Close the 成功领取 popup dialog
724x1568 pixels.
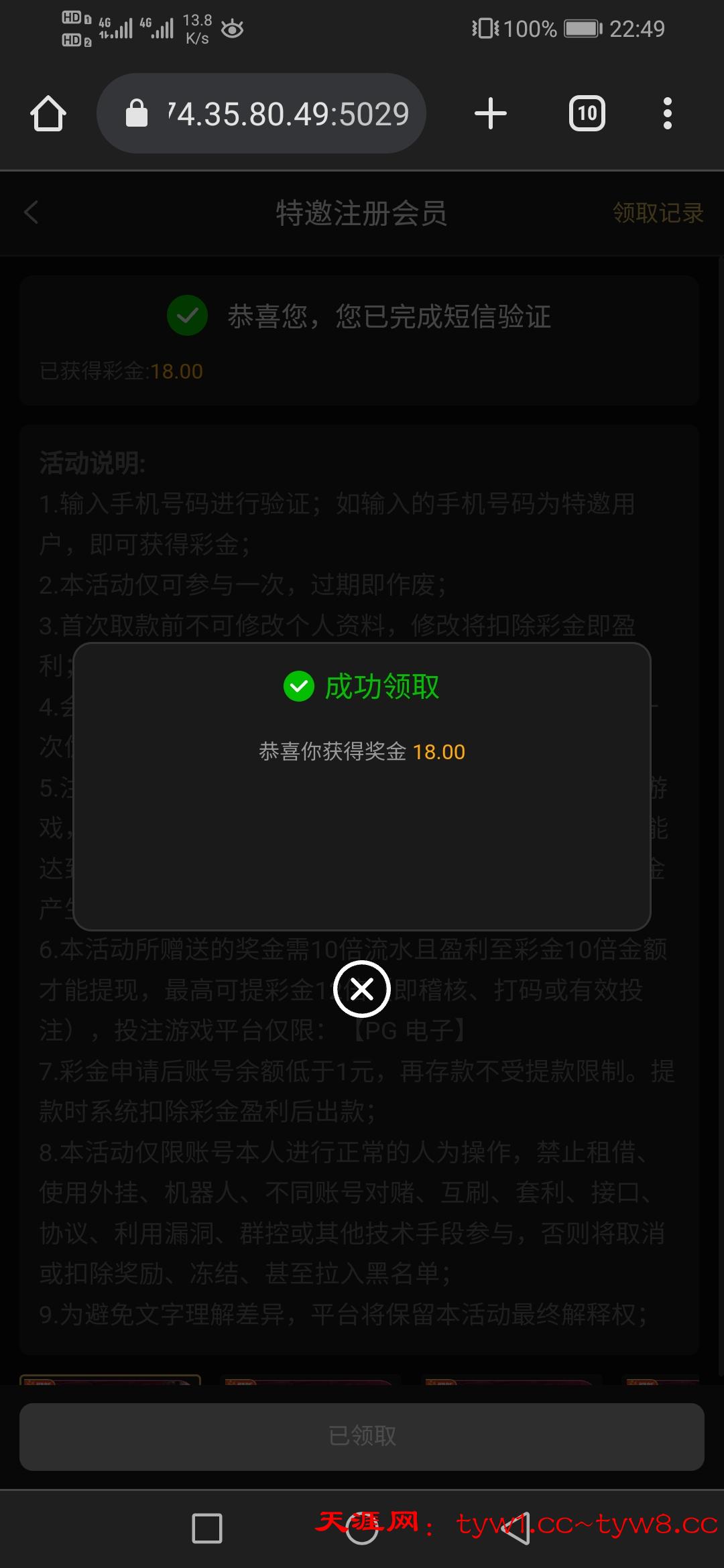pyautogui.click(x=362, y=989)
